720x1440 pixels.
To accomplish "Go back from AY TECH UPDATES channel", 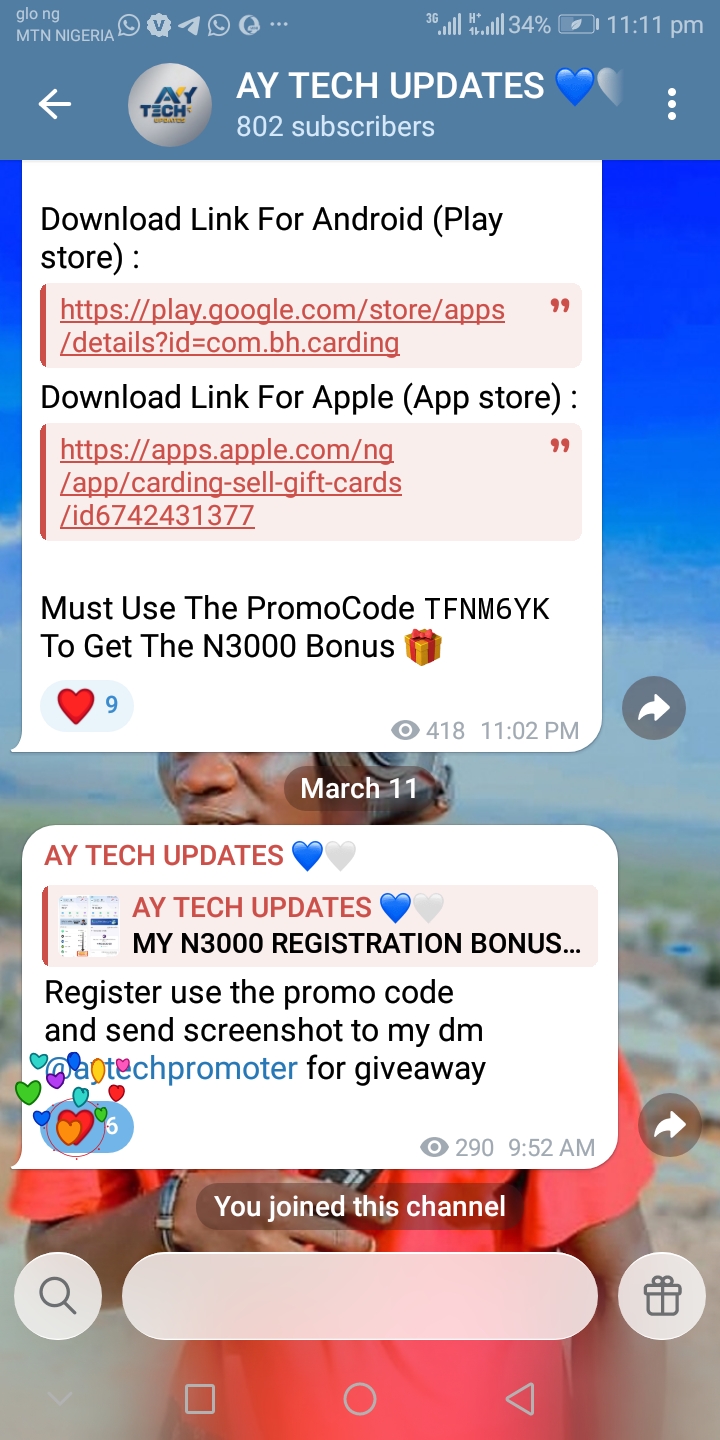I will (x=55, y=104).
